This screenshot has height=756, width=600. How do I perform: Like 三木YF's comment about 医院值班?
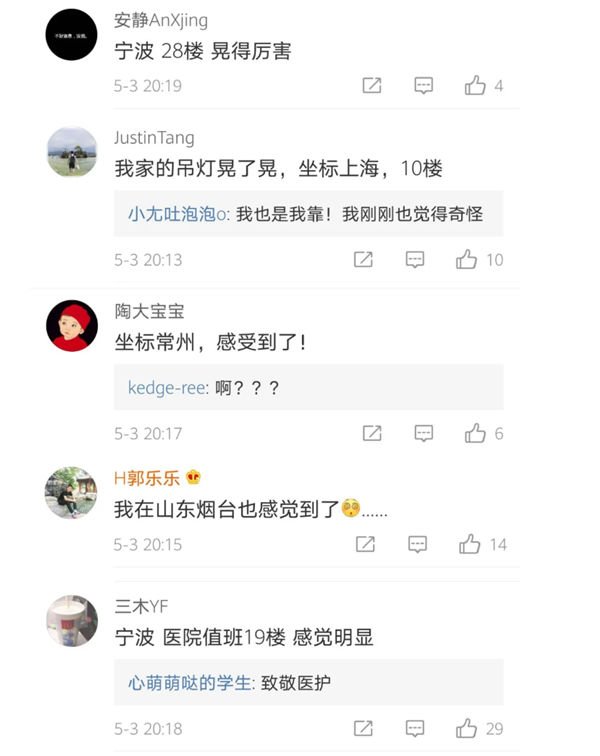click(466, 729)
